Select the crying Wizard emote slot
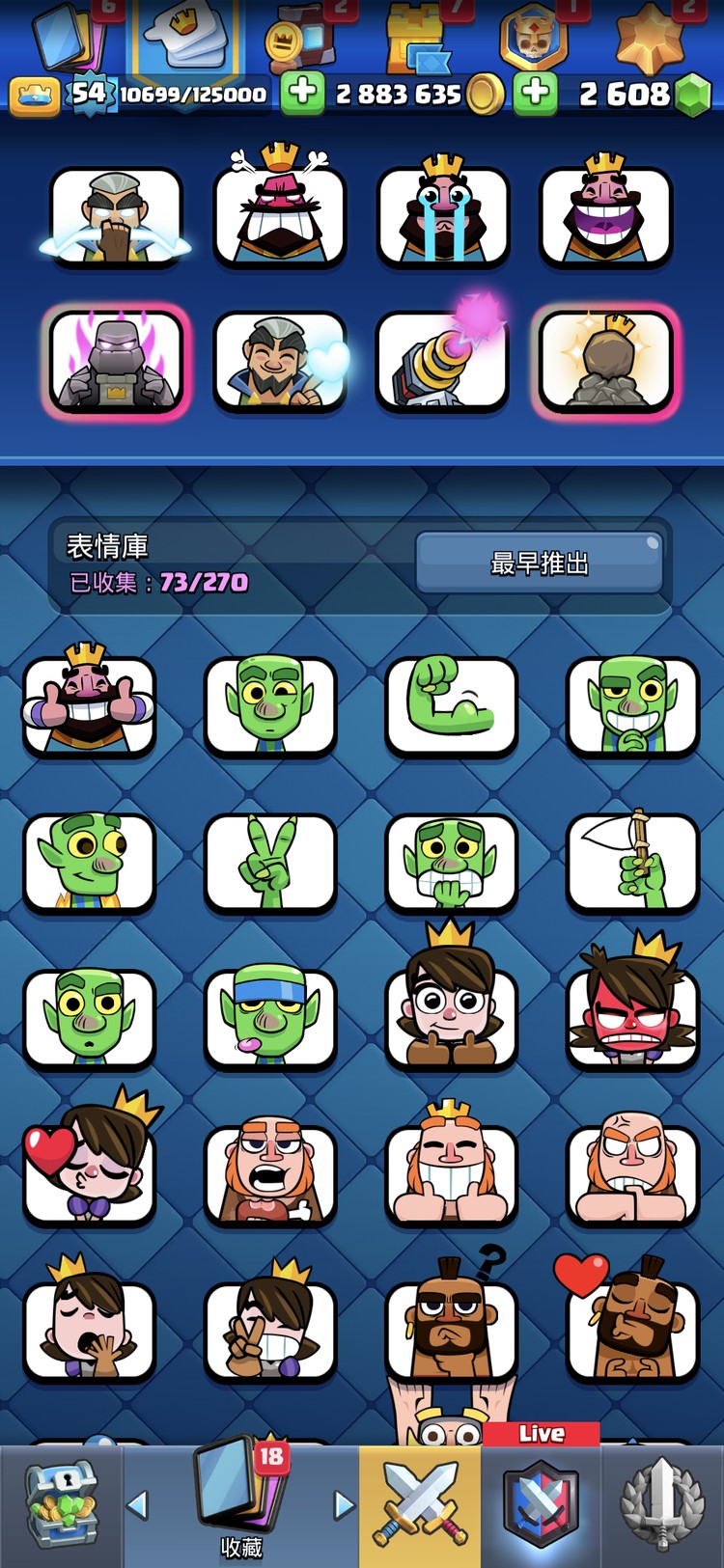Viewport: 724px width, 1568px height. (116, 214)
